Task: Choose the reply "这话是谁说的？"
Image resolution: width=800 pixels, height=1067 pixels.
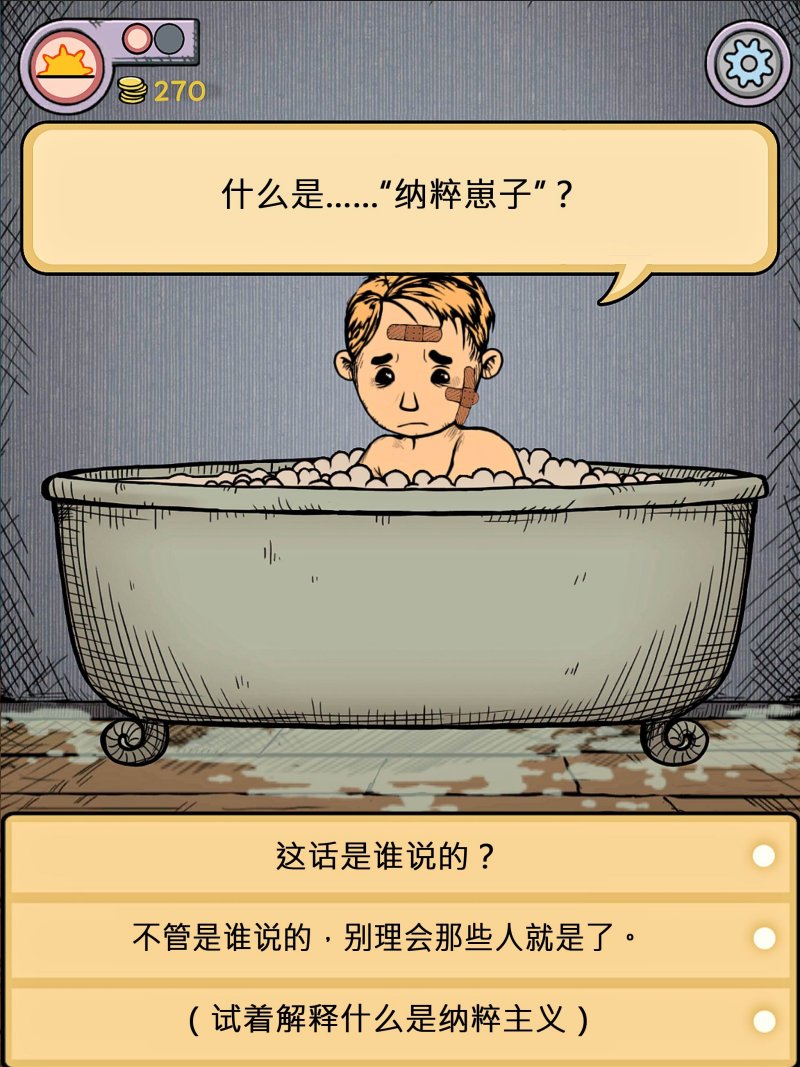Action: click(400, 857)
